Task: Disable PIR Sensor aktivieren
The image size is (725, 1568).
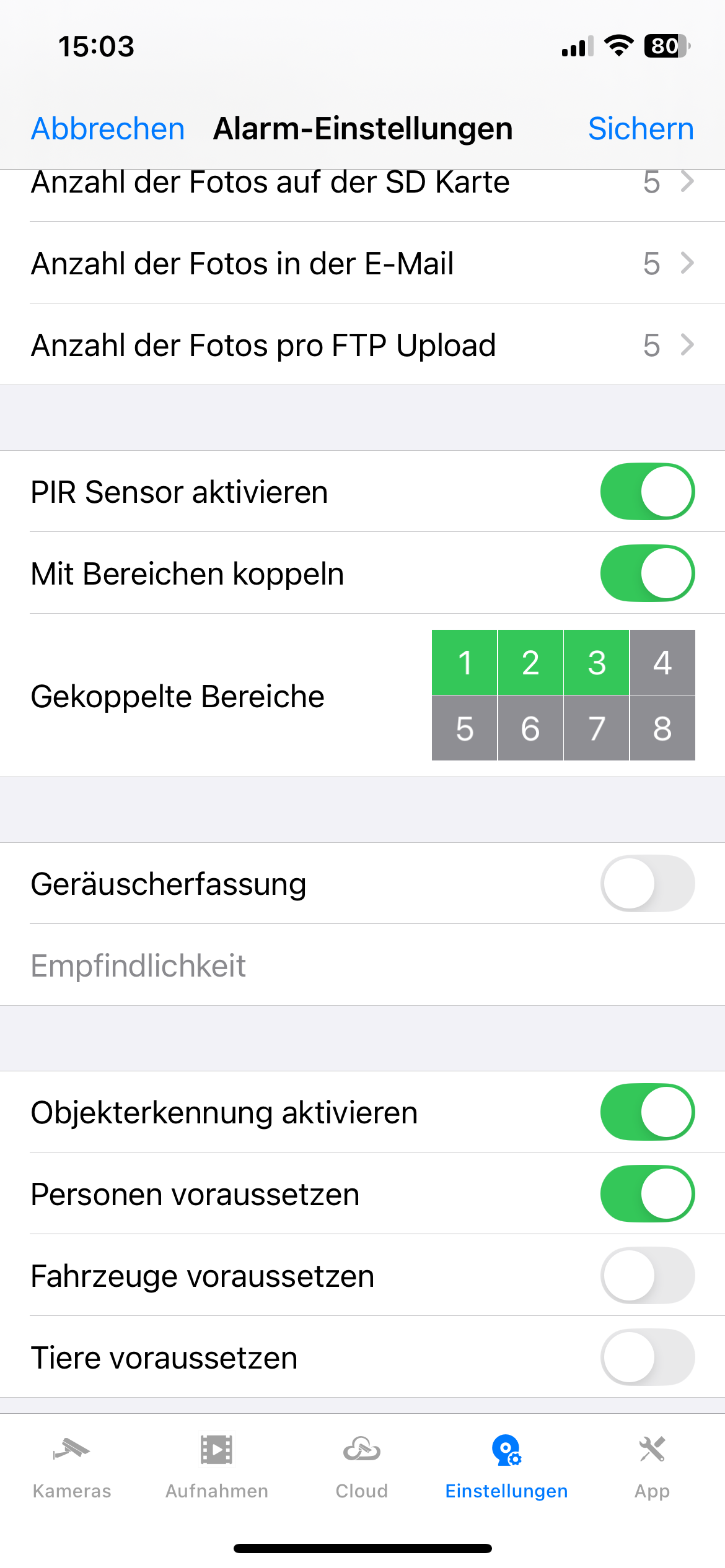Action: pyautogui.click(x=648, y=492)
